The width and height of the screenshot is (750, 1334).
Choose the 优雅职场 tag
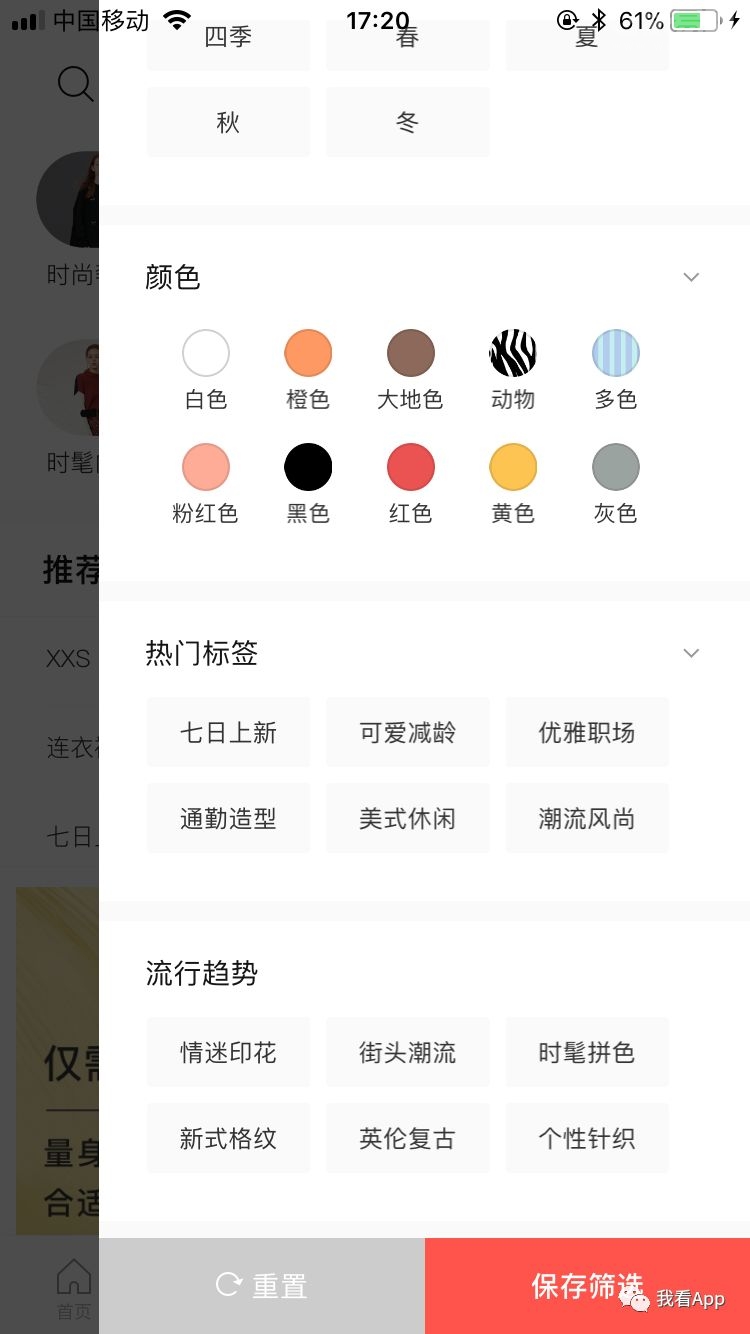tap(587, 732)
